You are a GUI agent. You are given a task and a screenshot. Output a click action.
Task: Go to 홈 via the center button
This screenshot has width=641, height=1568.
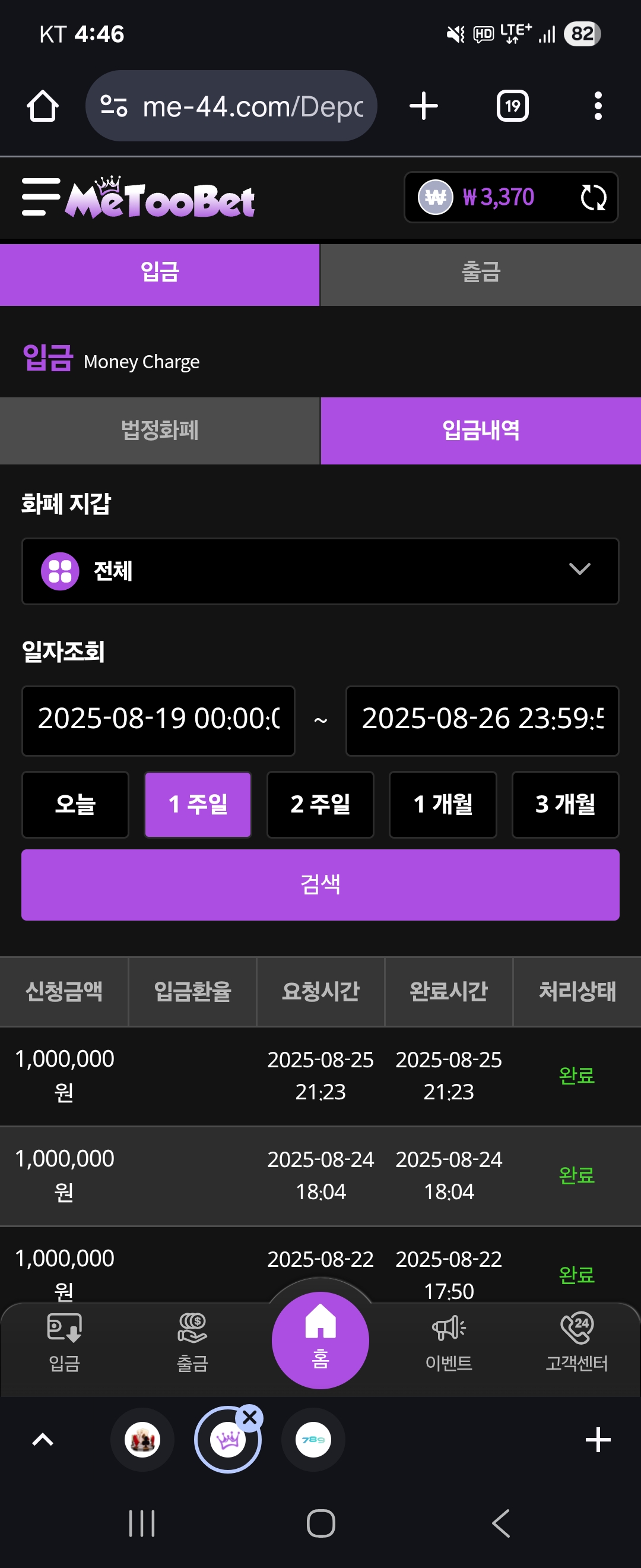[320, 1340]
